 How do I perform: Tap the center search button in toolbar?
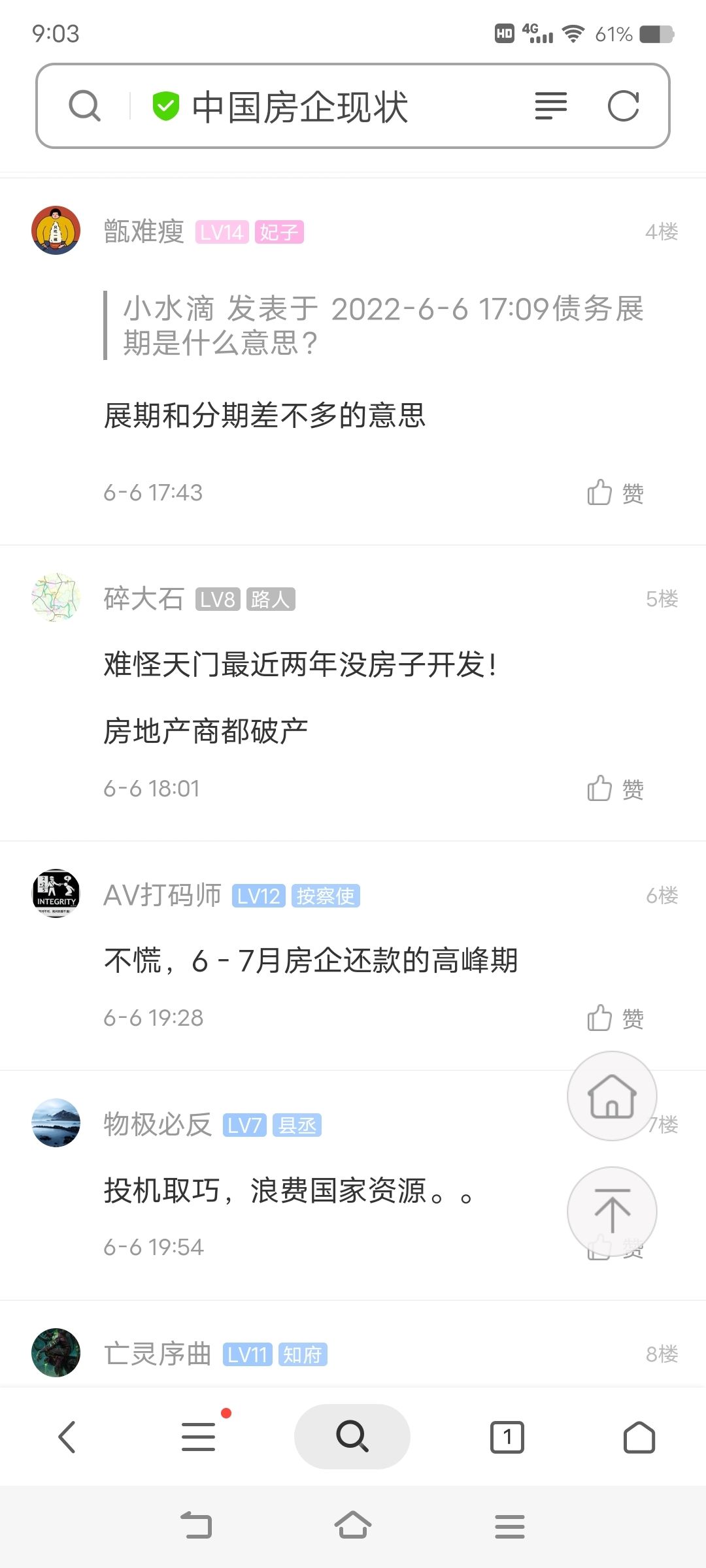[352, 1437]
